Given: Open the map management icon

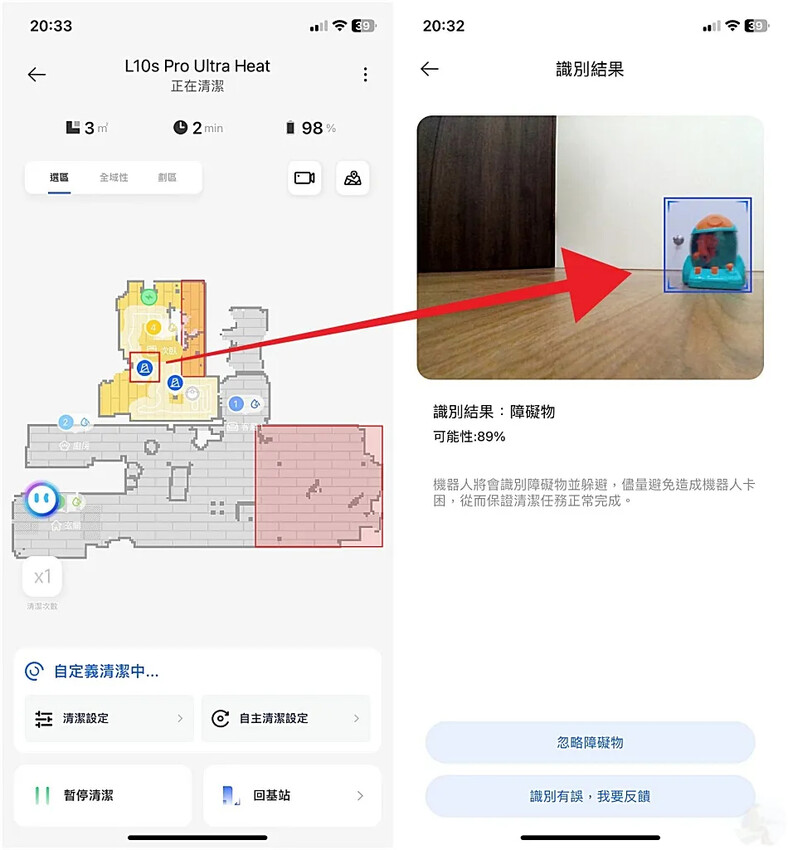Looking at the screenshot, I should pyautogui.click(x=352, y=178).
